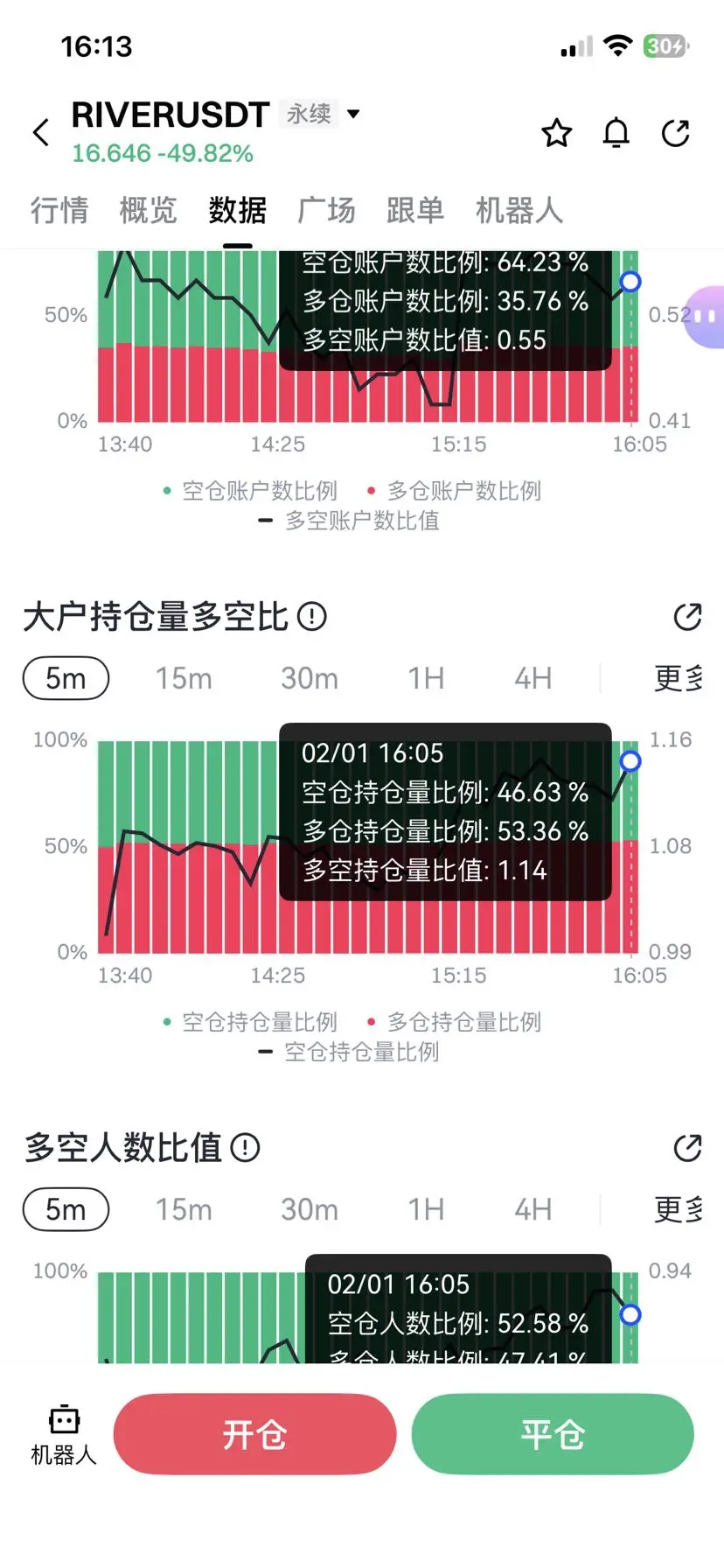Go back using the back arrow

[x=39, y=132]
